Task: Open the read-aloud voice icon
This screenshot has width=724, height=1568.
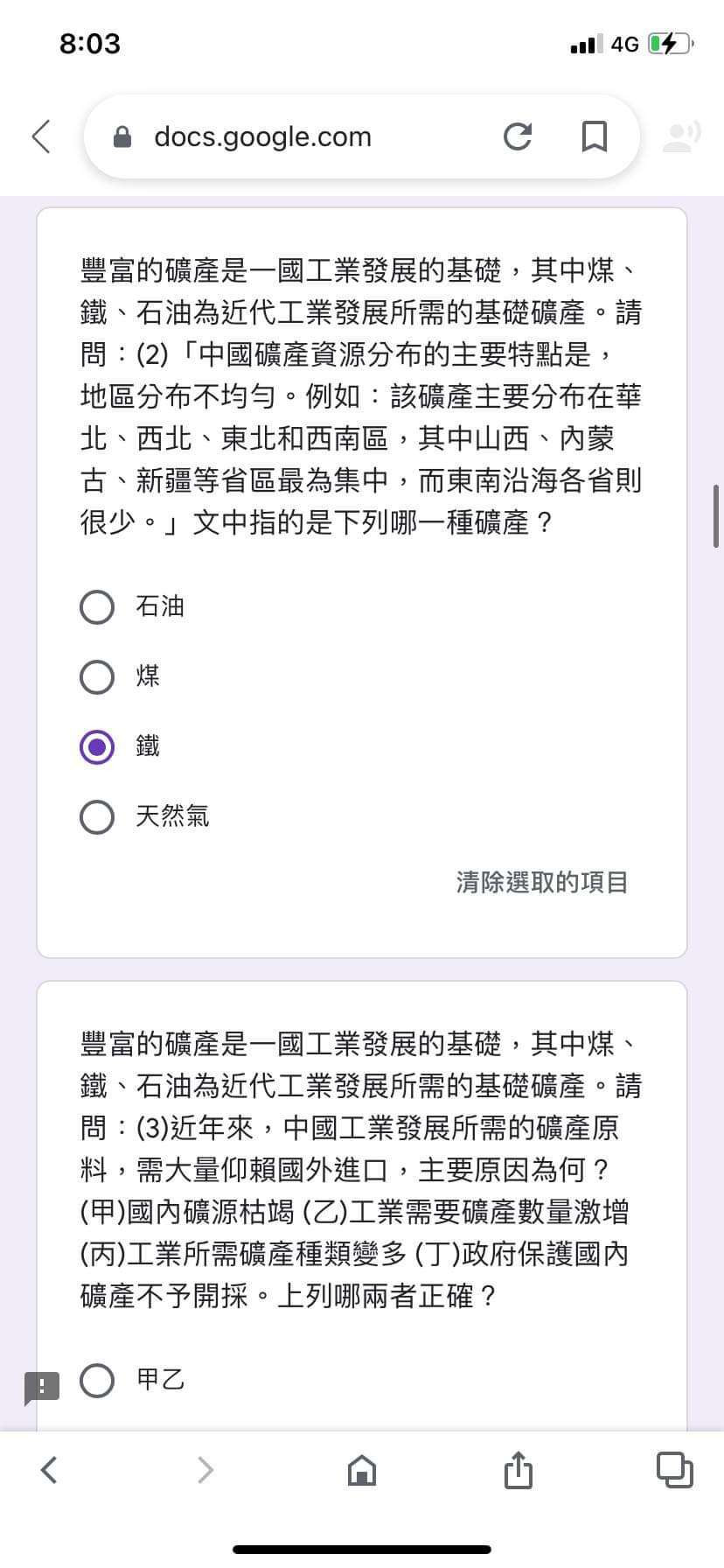Action: 681,137
